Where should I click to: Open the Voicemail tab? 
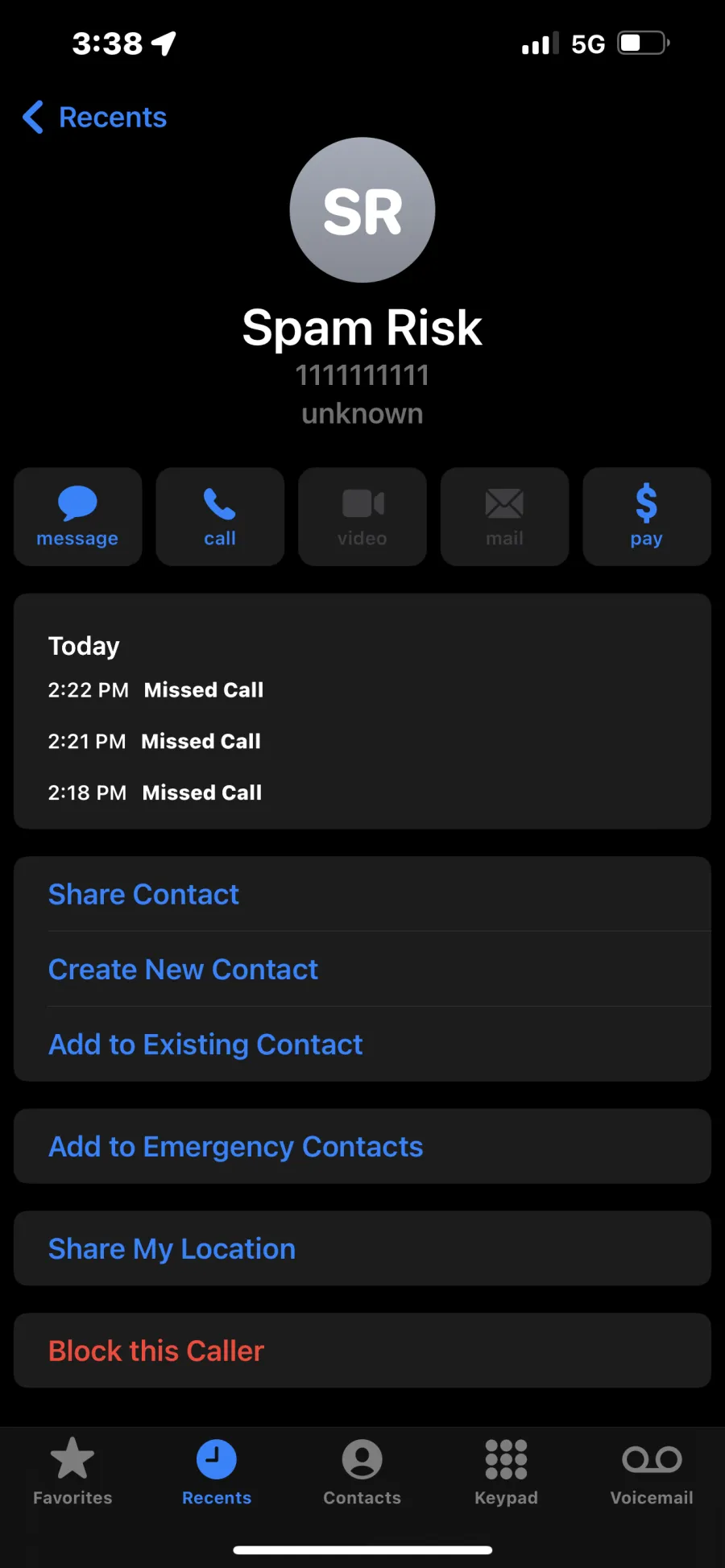click(x=652, y=1471)
